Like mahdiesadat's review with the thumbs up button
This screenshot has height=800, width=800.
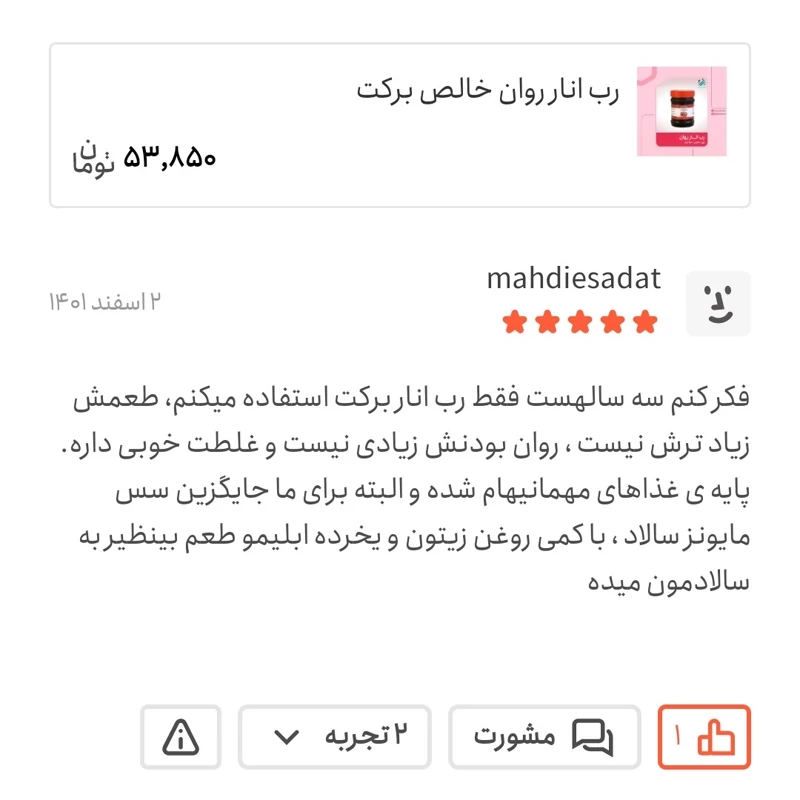pos(703,738)
